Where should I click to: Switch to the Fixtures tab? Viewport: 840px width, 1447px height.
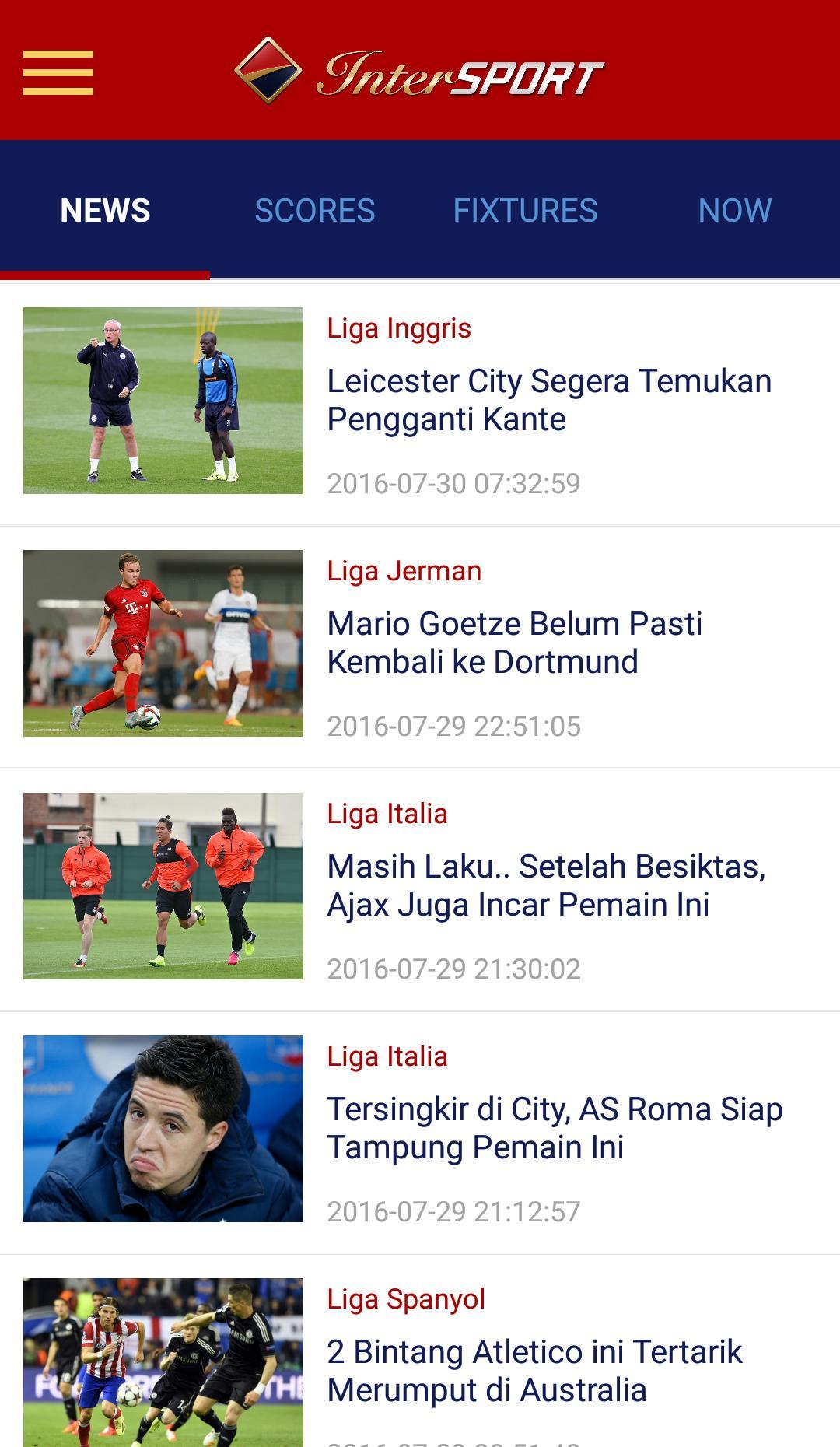(525, 211)
